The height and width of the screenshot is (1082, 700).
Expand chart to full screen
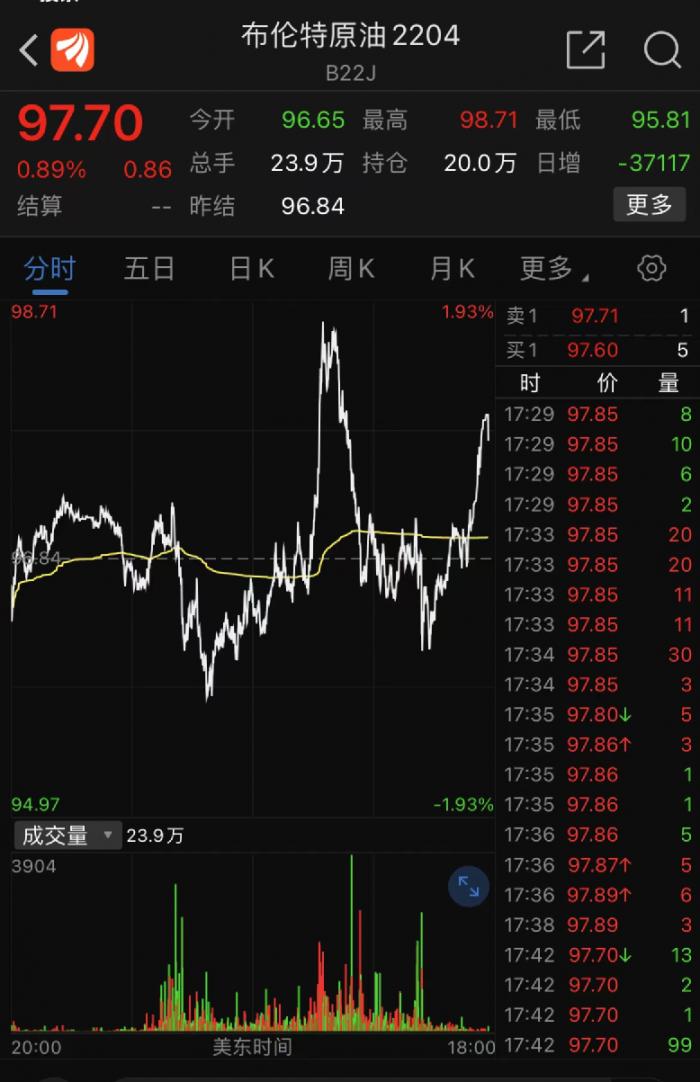468,886
